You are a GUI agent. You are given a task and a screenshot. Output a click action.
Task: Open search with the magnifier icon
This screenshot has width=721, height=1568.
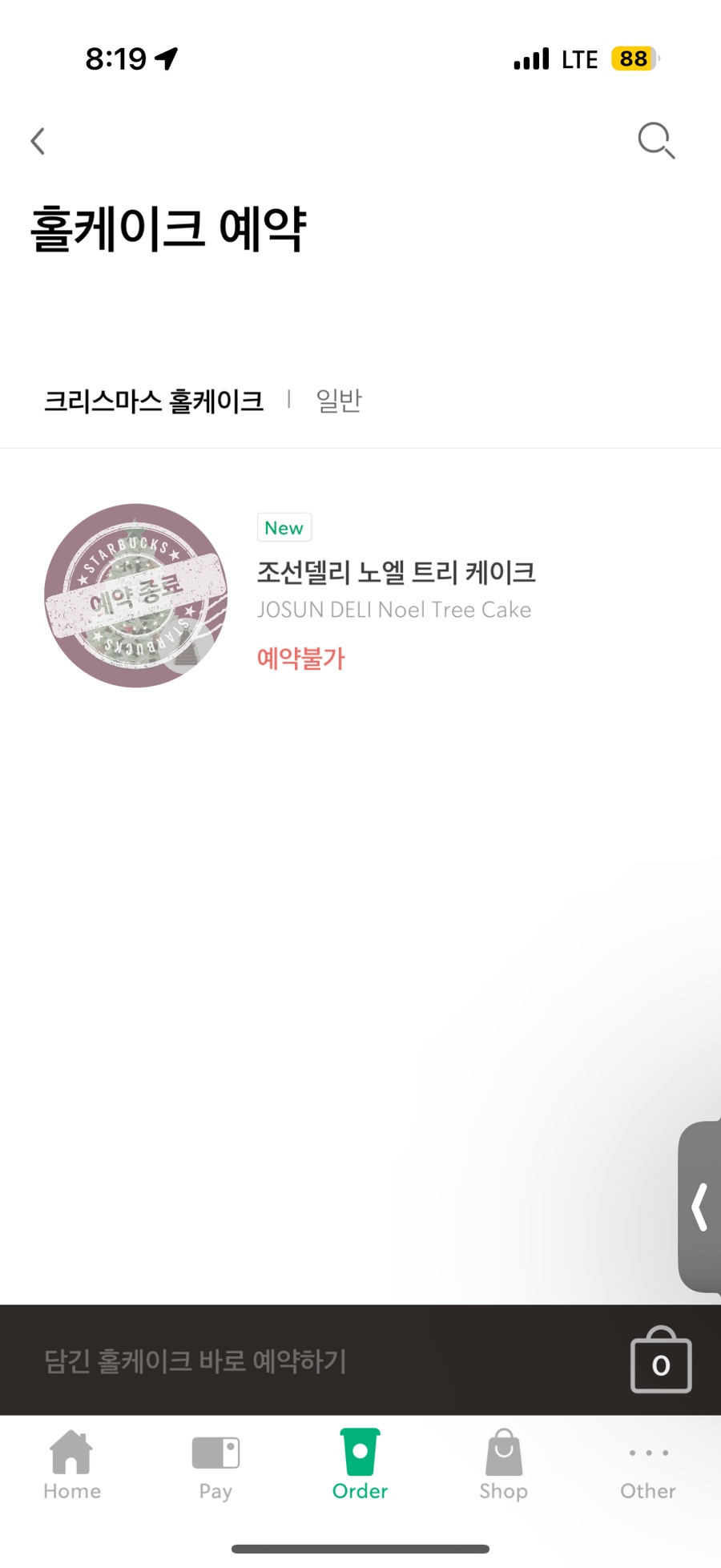click(656, 141)
